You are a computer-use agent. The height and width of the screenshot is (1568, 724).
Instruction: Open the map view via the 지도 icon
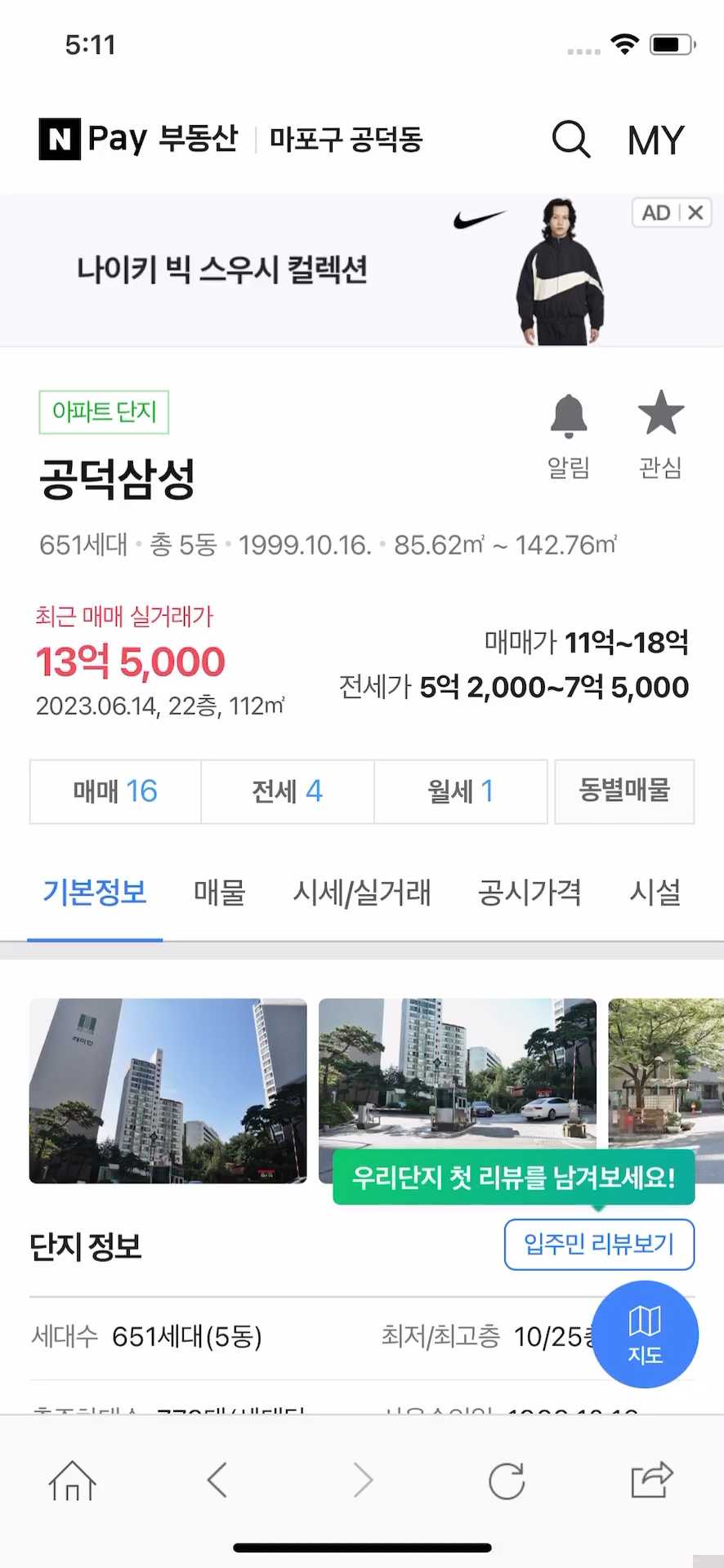tap(645, 1334)
